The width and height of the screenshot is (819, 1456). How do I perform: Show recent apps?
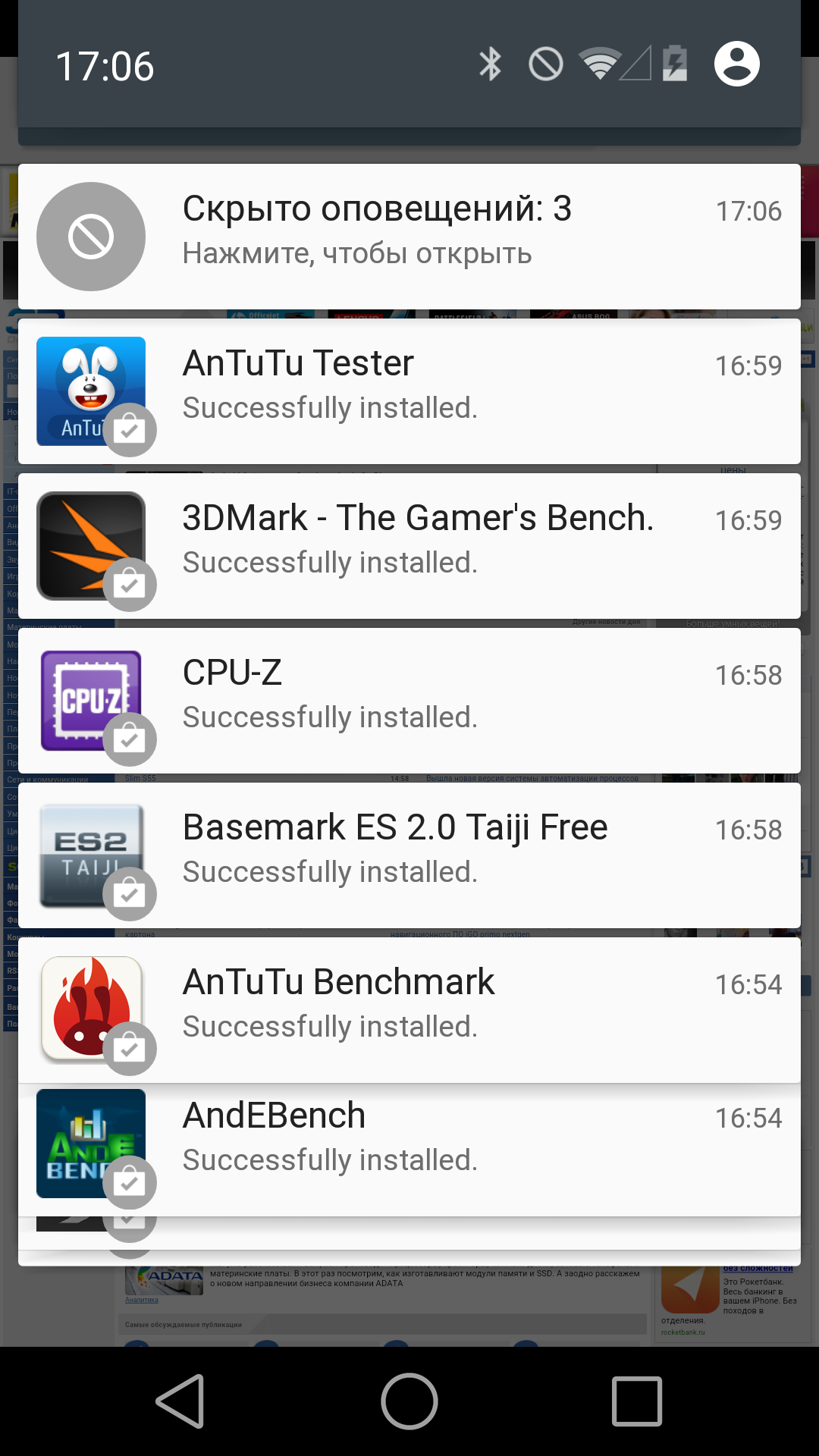[x=637, y=1401]
